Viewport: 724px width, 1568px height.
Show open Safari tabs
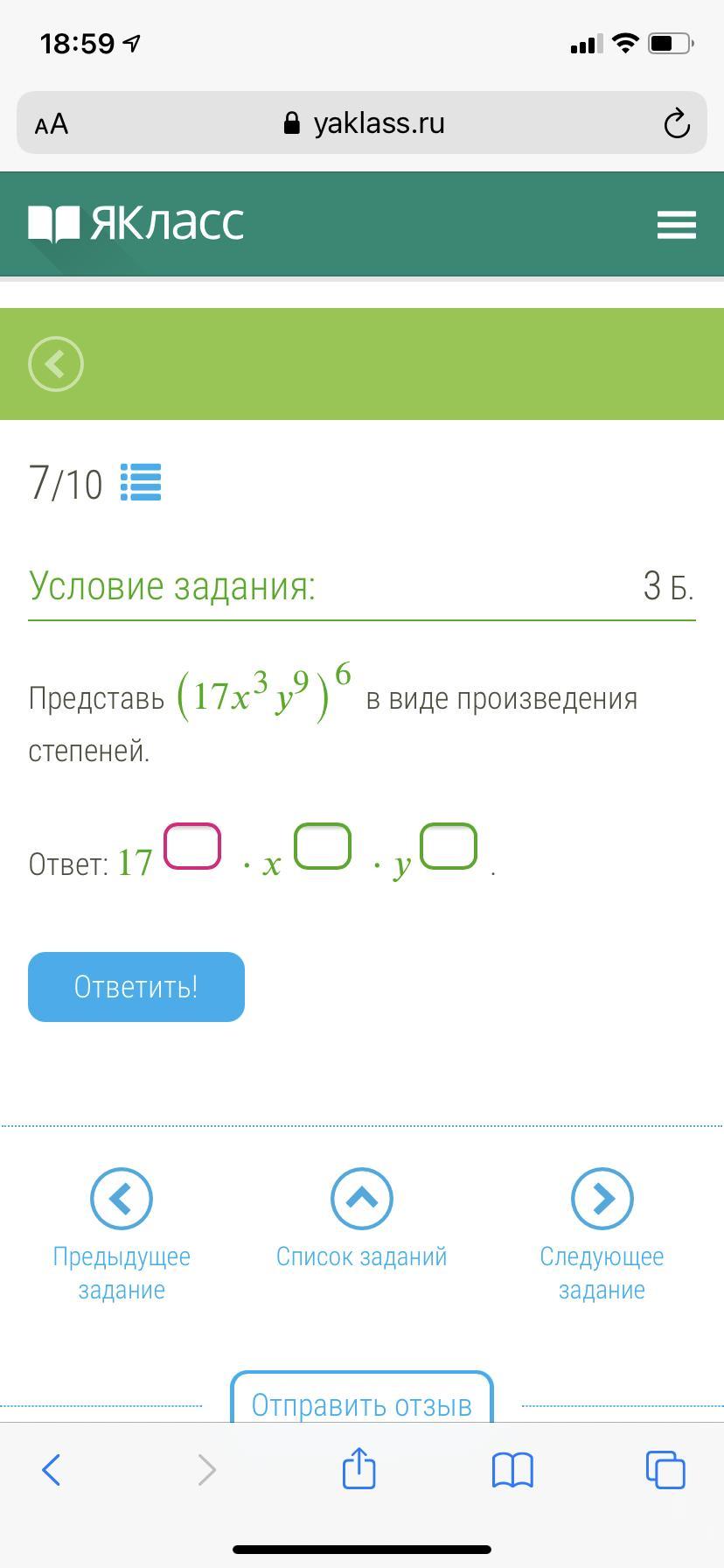click(665, 1469)
